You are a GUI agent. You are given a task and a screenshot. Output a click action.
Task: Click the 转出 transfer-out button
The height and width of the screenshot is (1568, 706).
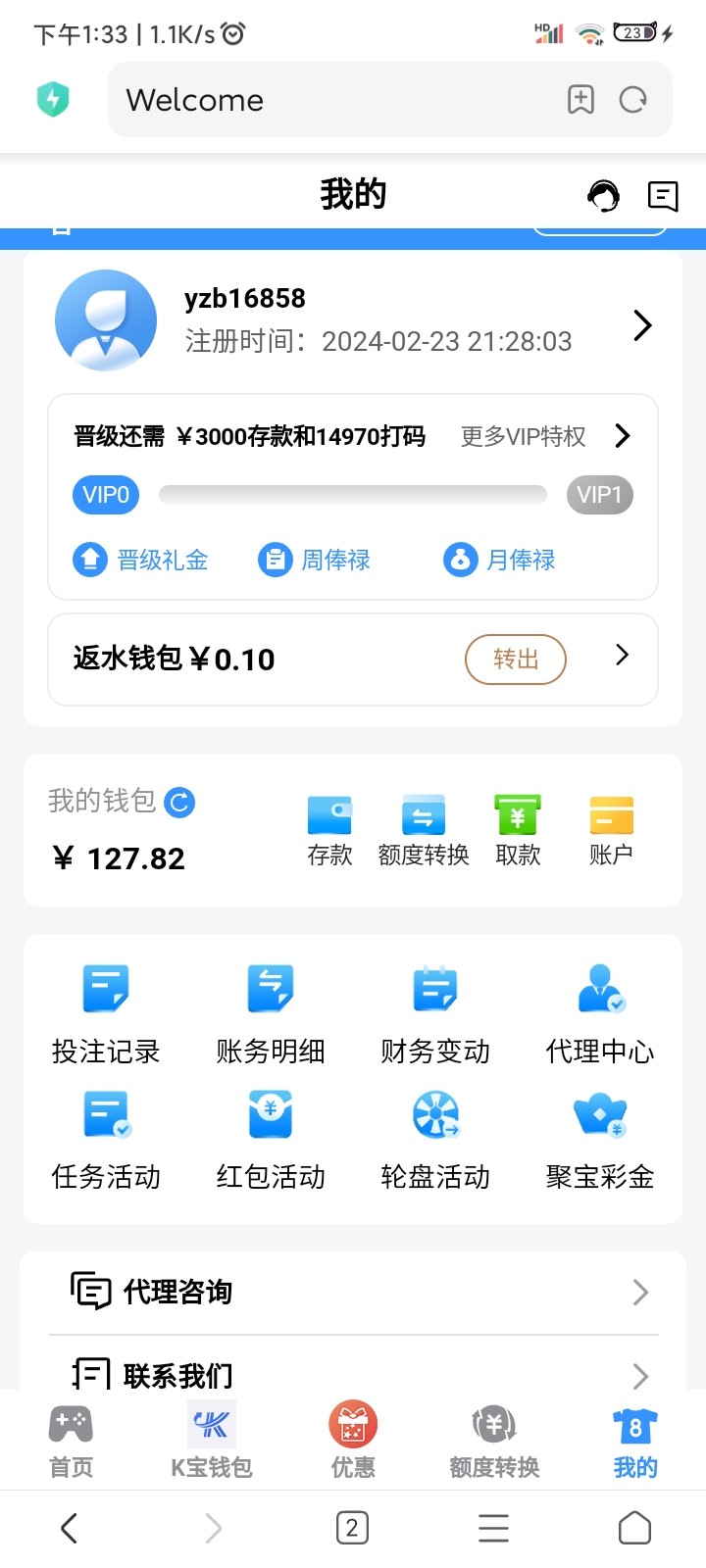[515, 659]
